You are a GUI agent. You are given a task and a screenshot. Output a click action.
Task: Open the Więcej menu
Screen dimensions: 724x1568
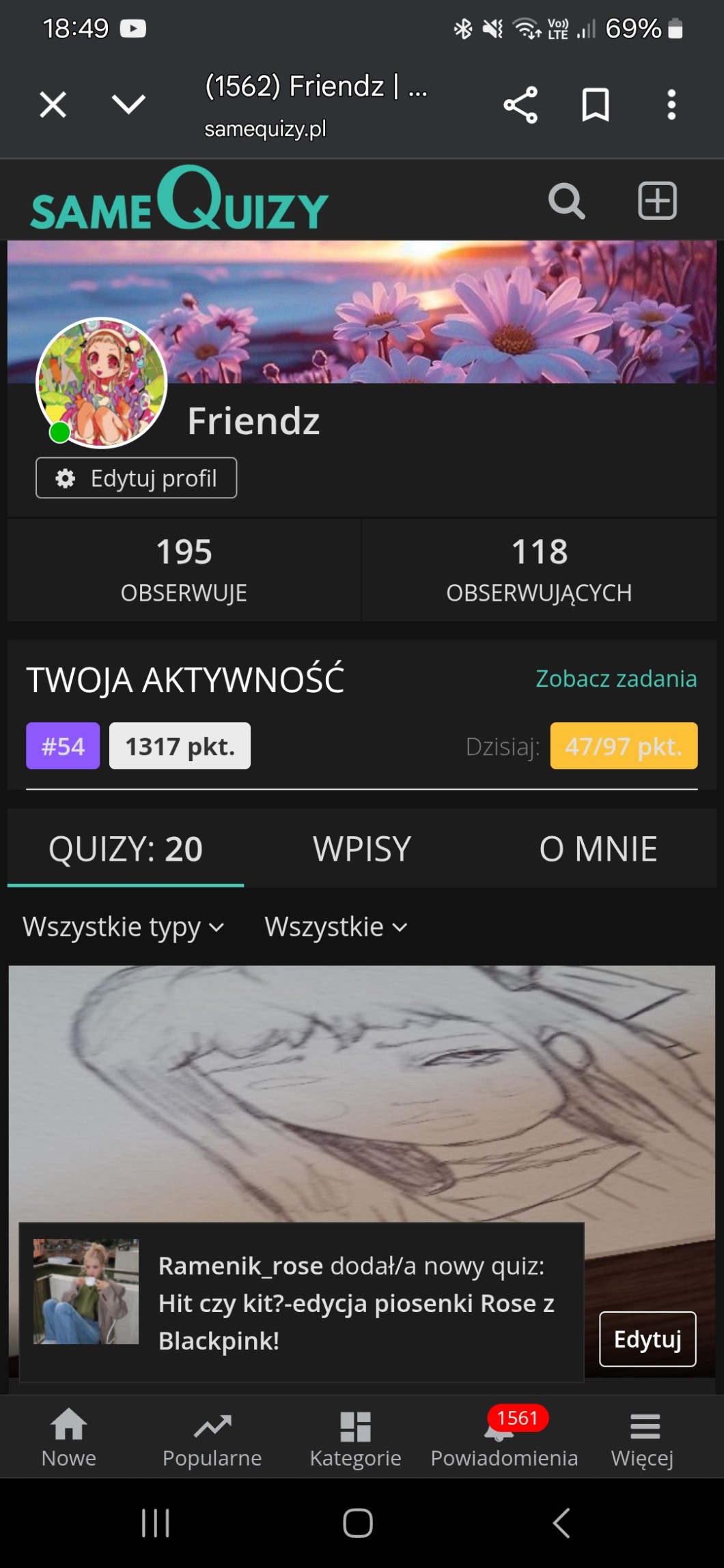tap(643, 1438)
